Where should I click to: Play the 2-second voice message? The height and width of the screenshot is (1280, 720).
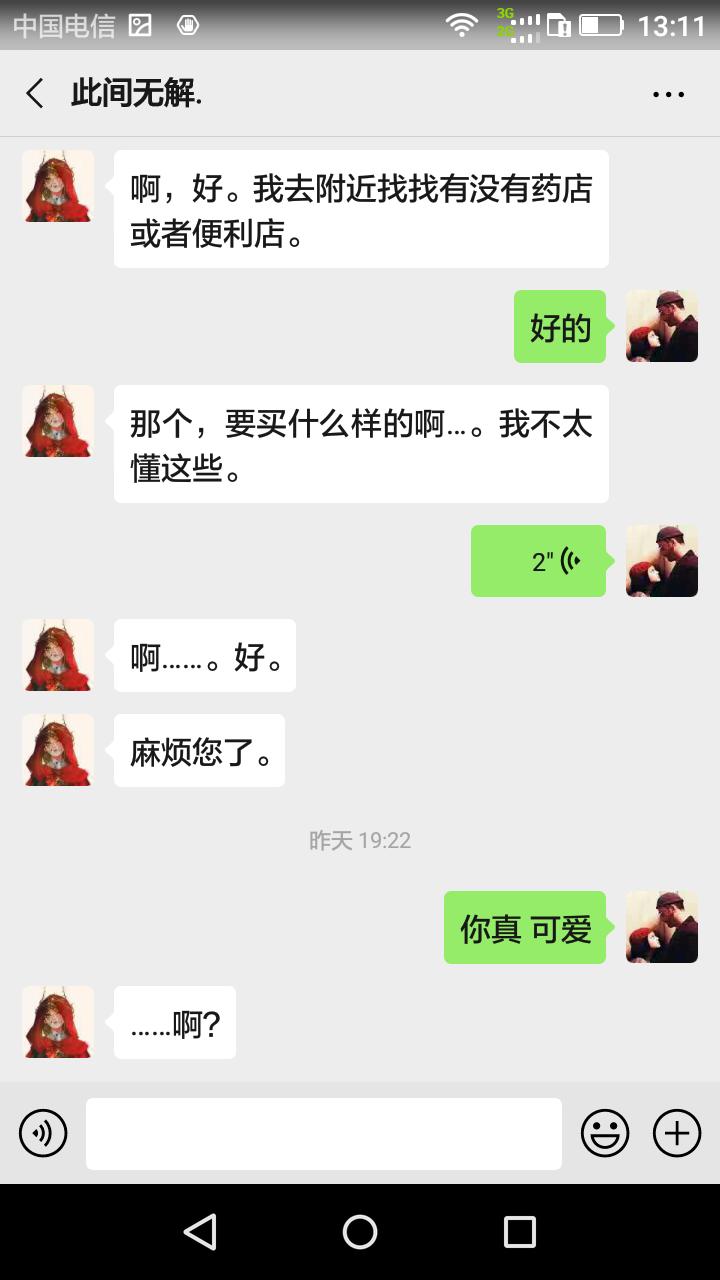[x=539, y=561]
